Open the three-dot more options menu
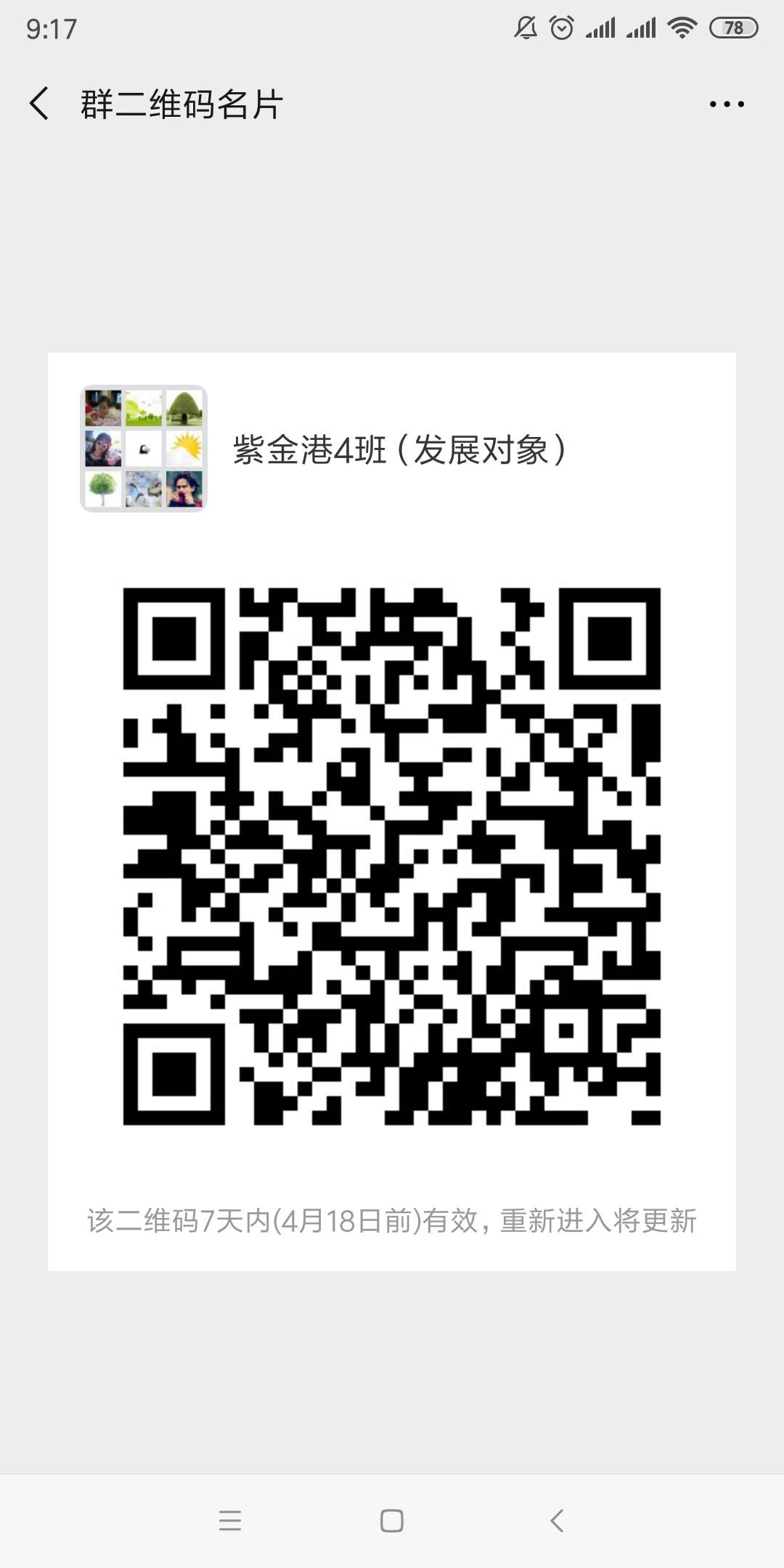 click(x=727, y=104)
